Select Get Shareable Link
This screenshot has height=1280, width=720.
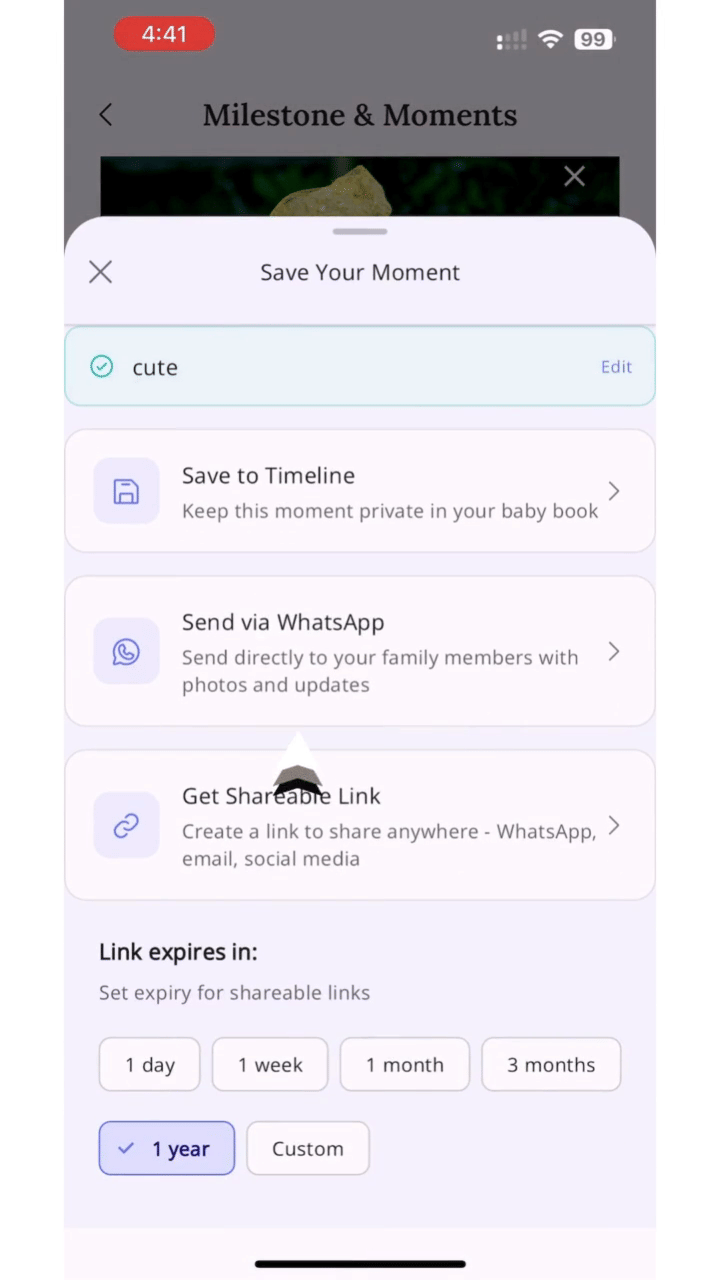pos(360,826)
